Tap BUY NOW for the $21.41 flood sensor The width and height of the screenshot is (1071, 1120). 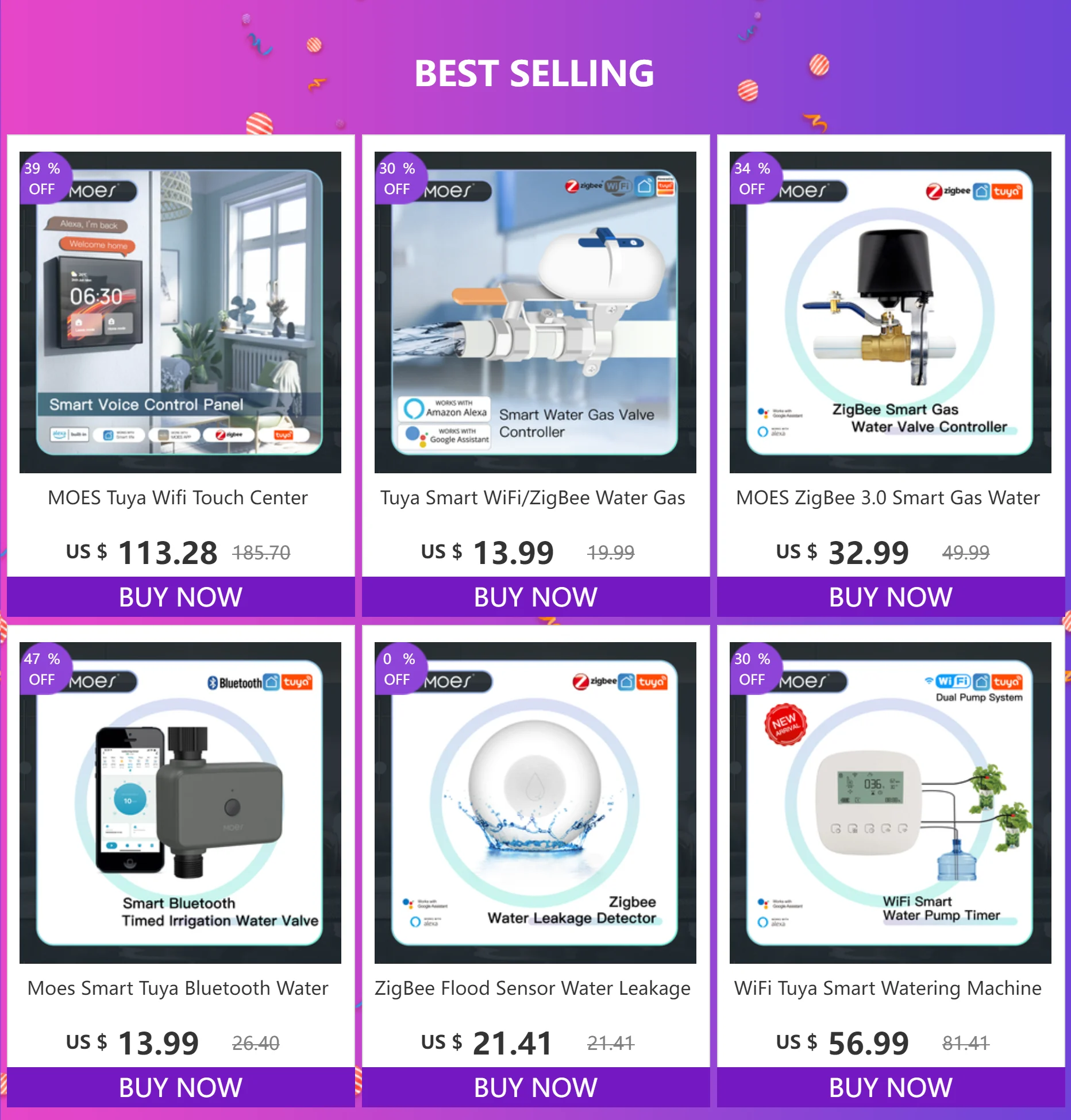(x=535, y=1087)
